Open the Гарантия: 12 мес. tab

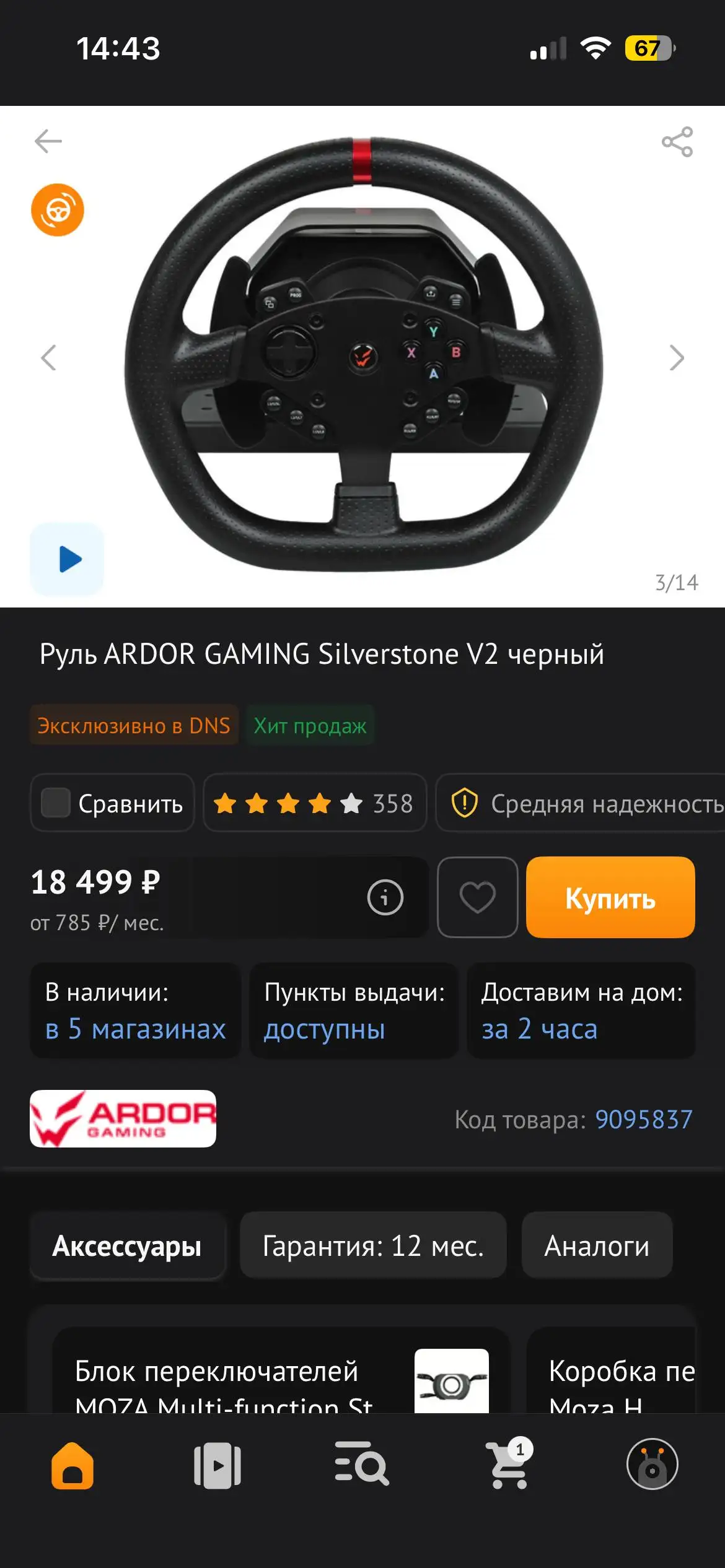[x=372, y=1245]
